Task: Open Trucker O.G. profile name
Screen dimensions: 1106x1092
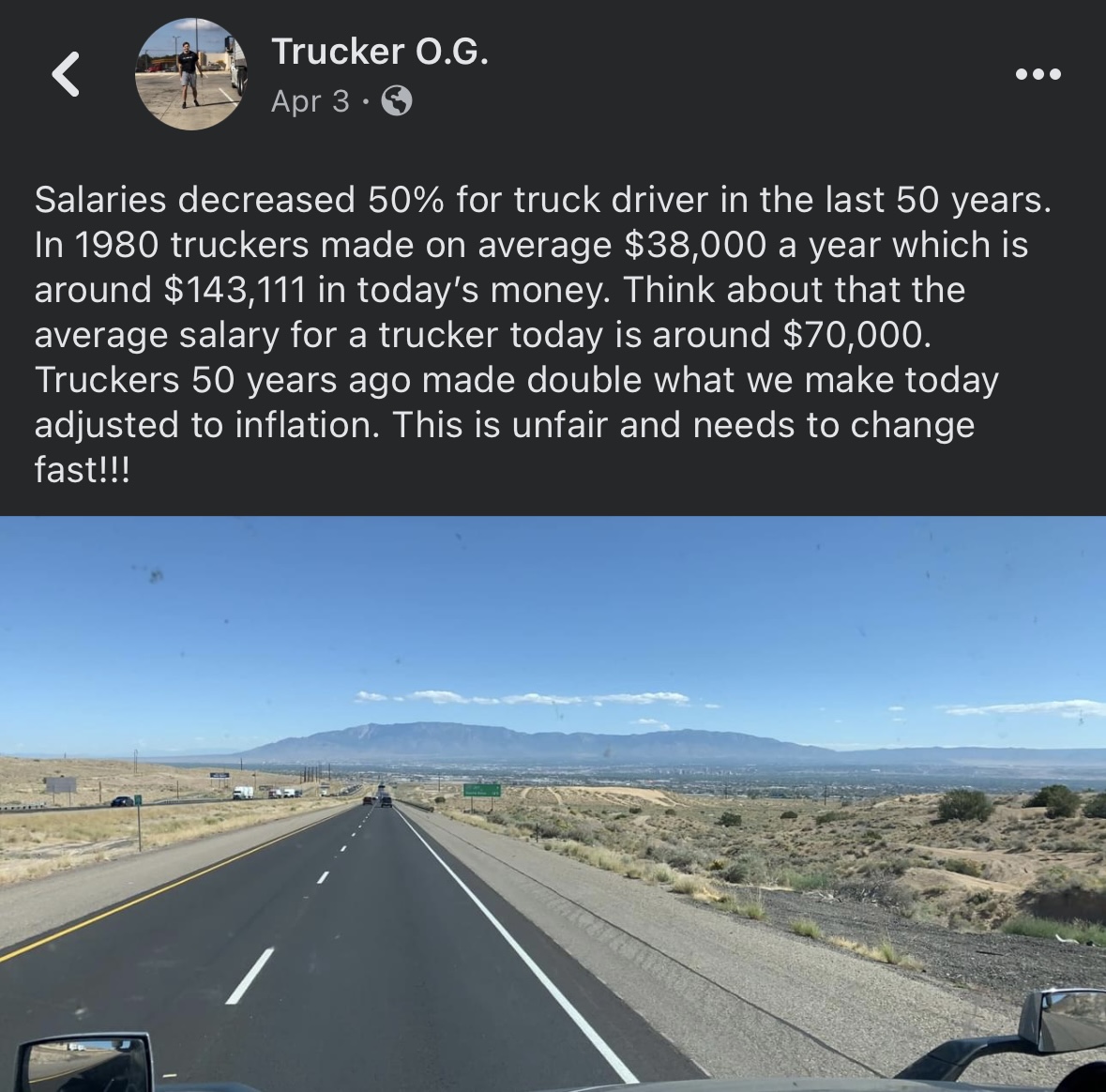Action: [380, 52]
